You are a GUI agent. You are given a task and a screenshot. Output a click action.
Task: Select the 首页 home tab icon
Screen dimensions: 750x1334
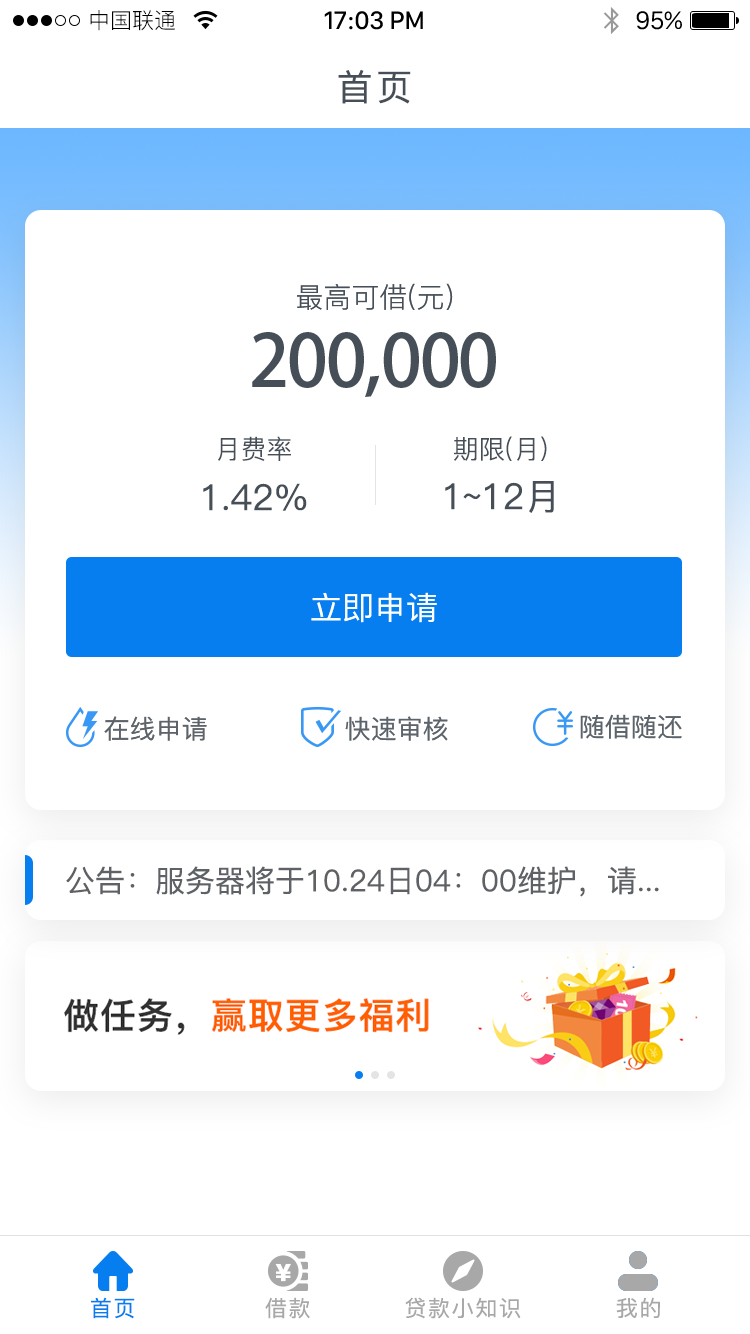click(112, 1271)
